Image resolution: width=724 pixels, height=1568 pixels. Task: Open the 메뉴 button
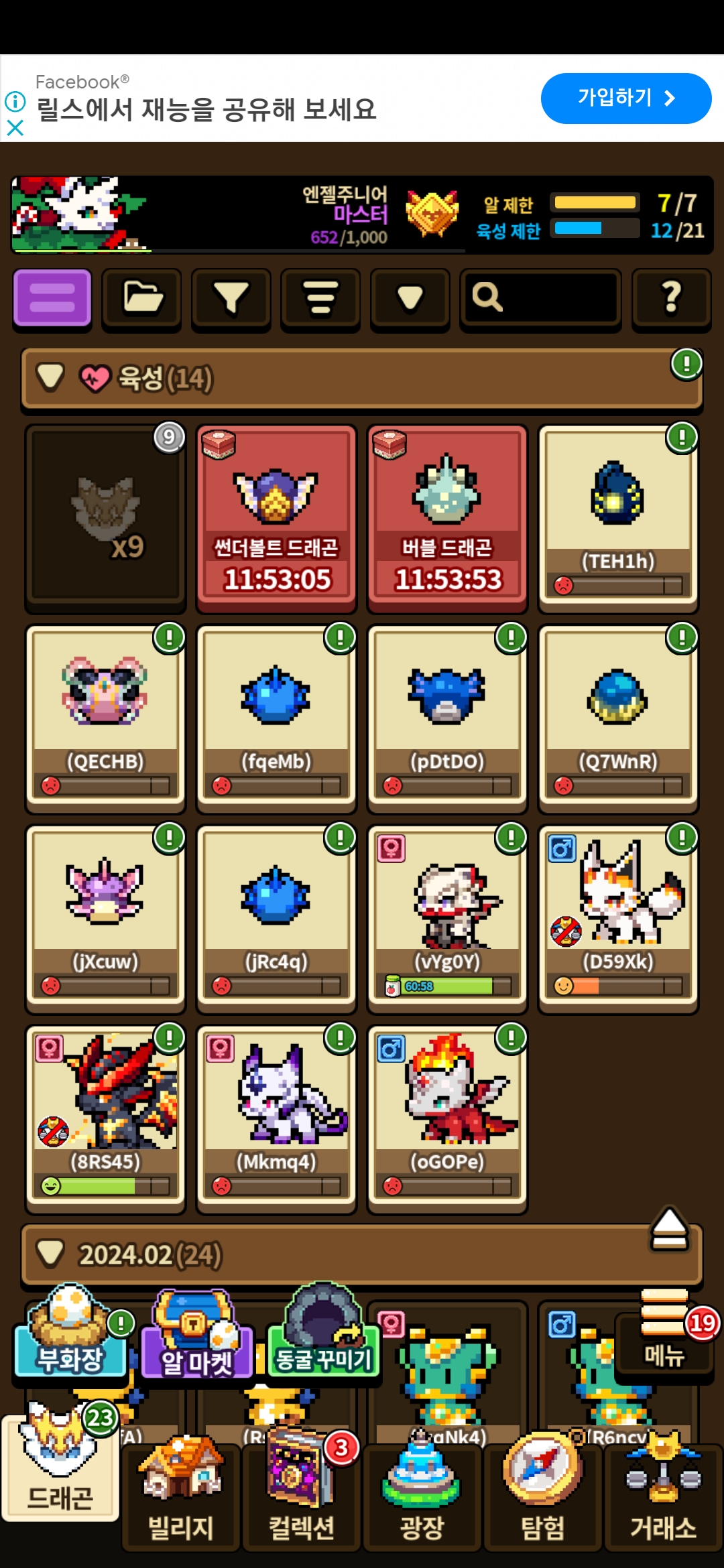tap(664, 1335)
